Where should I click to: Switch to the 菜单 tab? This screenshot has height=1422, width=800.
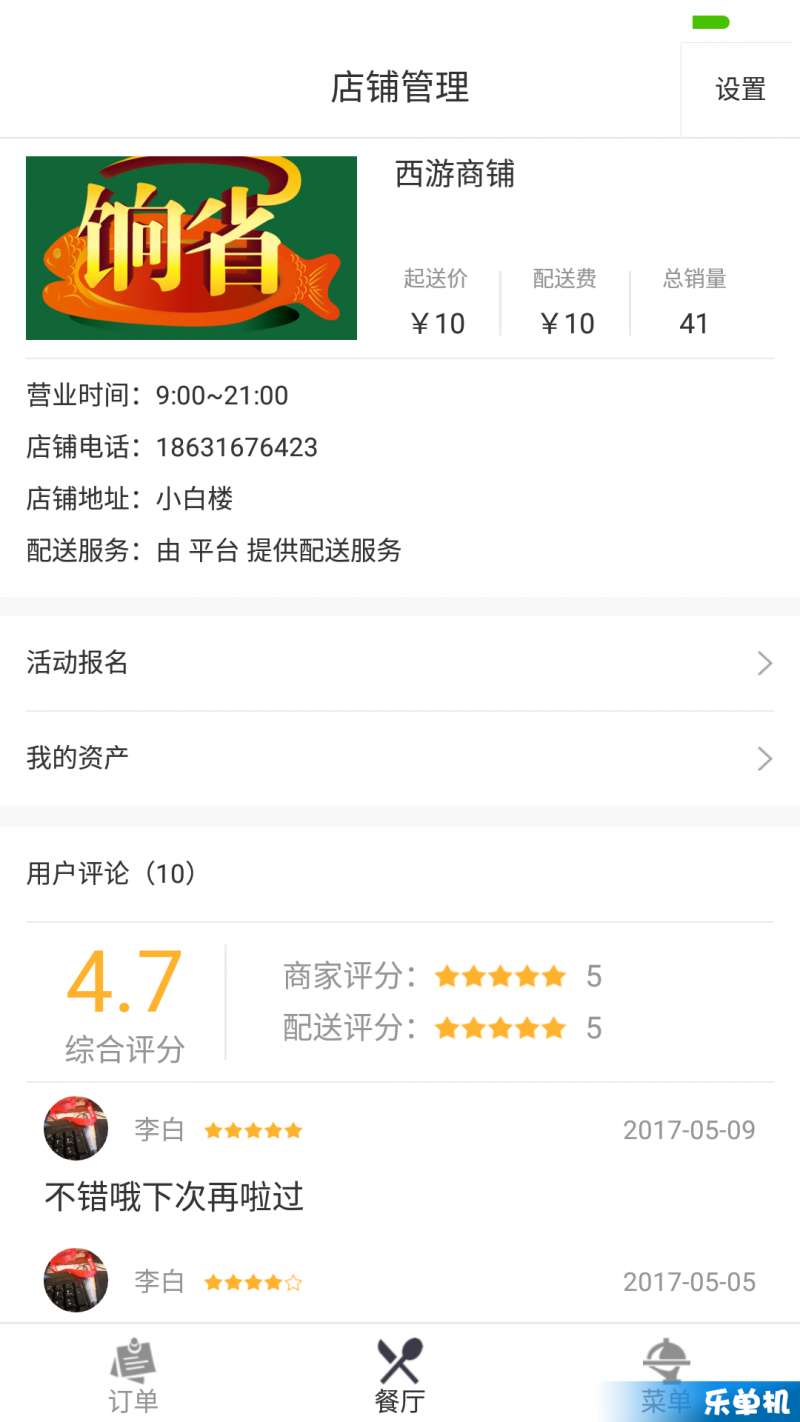pos(666,1374)
